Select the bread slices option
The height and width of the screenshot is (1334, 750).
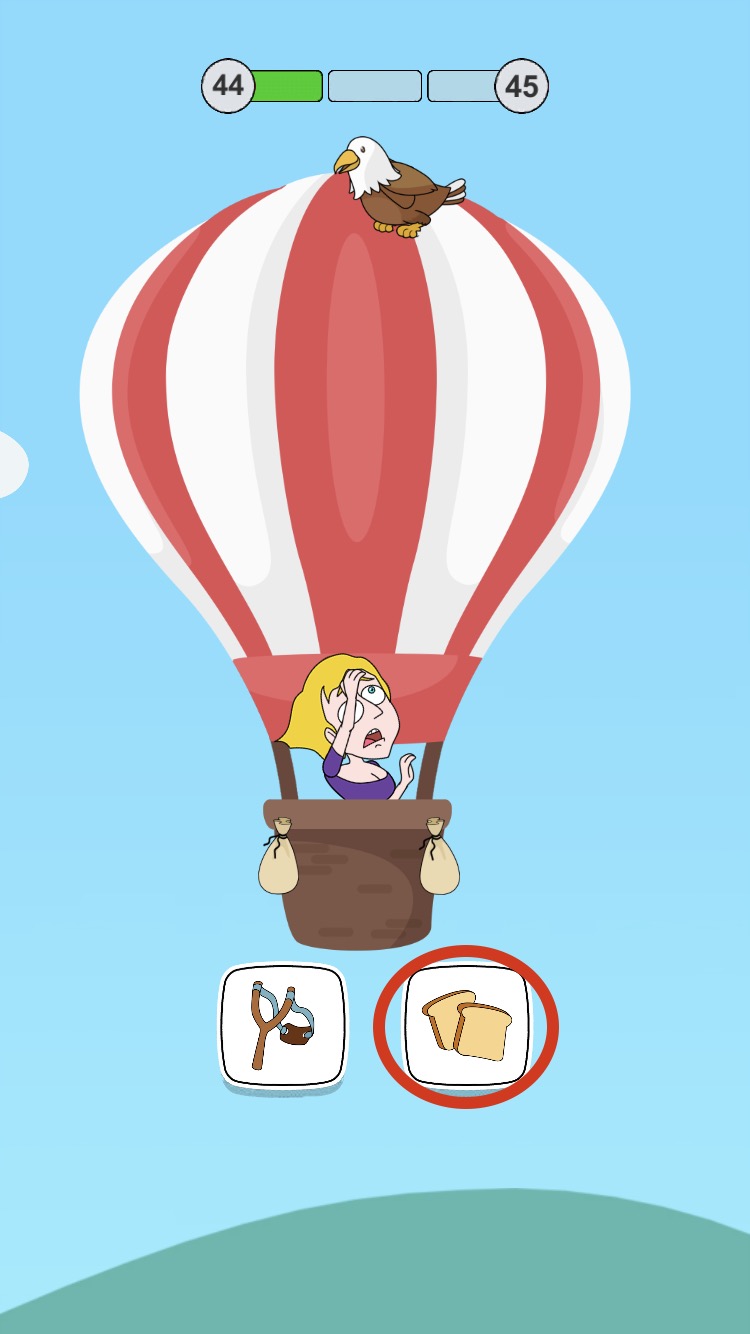tap(466, 1026)
